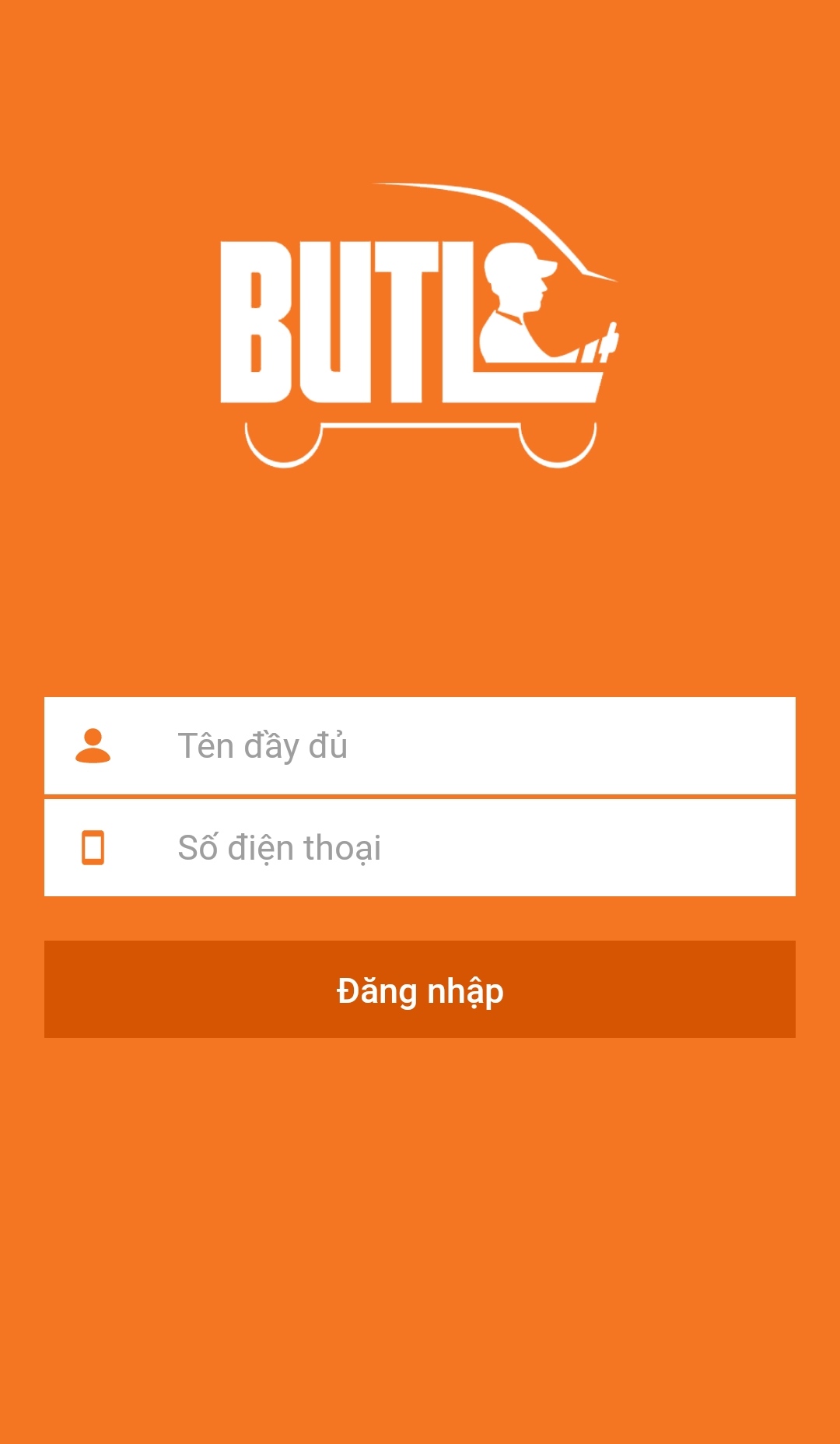Tap the "Đăng nhập" login button
This screenshot has height=1444, width=840.
pos(420,989)
